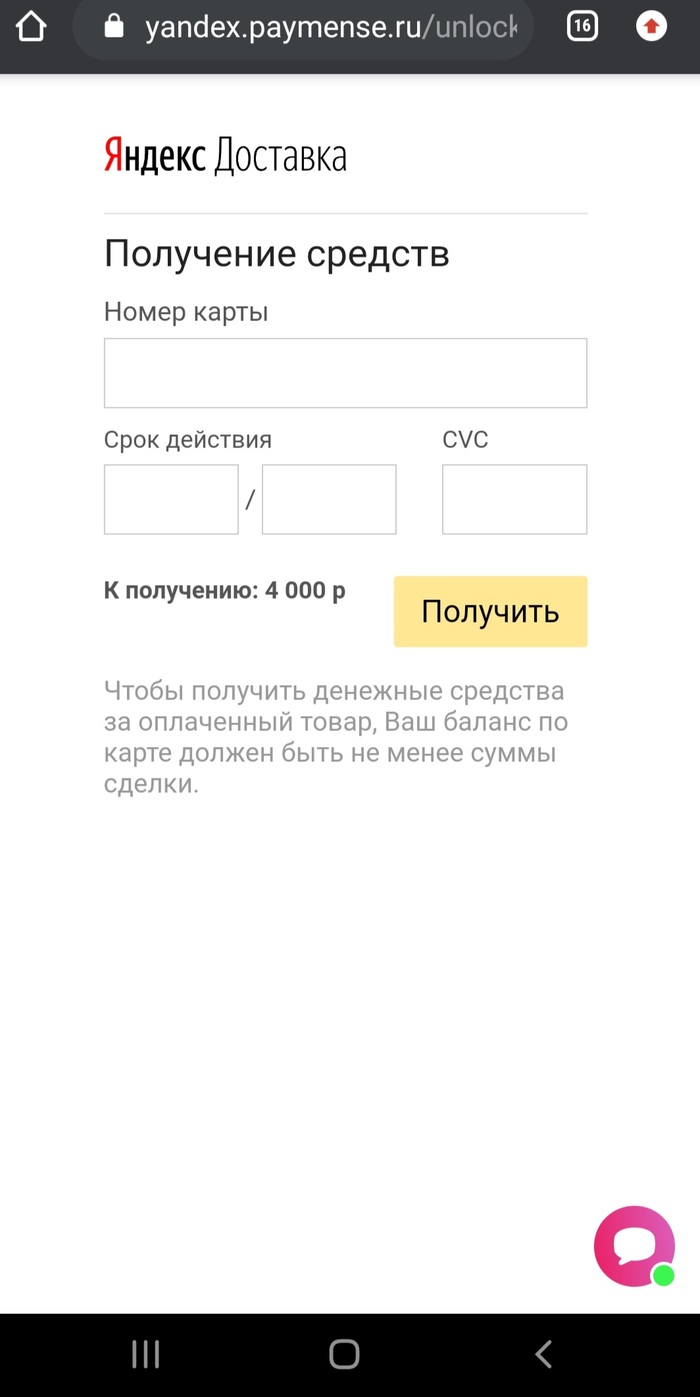700x1397 pixels.
Task: Tap the yellow Получить button
Action: tap(490, 611)
